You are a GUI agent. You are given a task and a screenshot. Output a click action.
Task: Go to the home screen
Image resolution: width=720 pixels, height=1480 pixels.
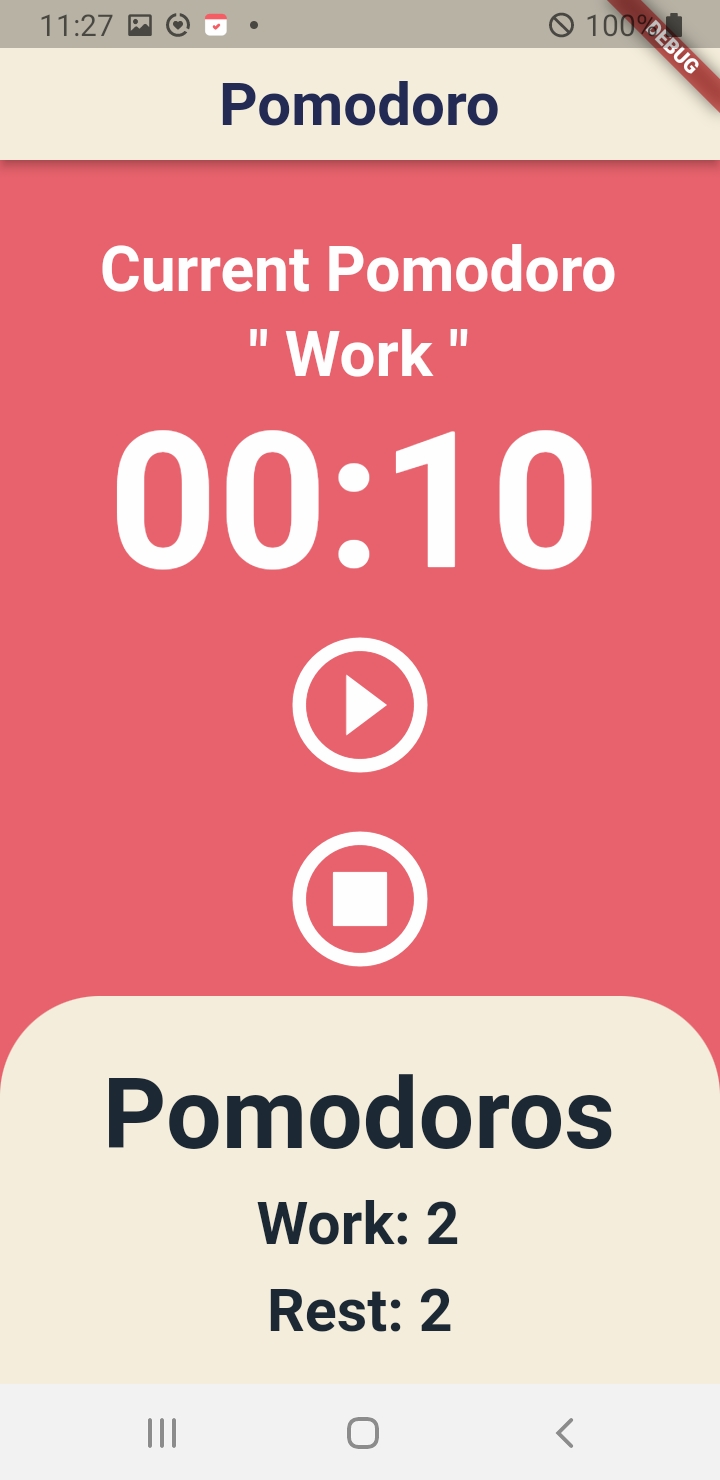click(x=363, y=1433)
